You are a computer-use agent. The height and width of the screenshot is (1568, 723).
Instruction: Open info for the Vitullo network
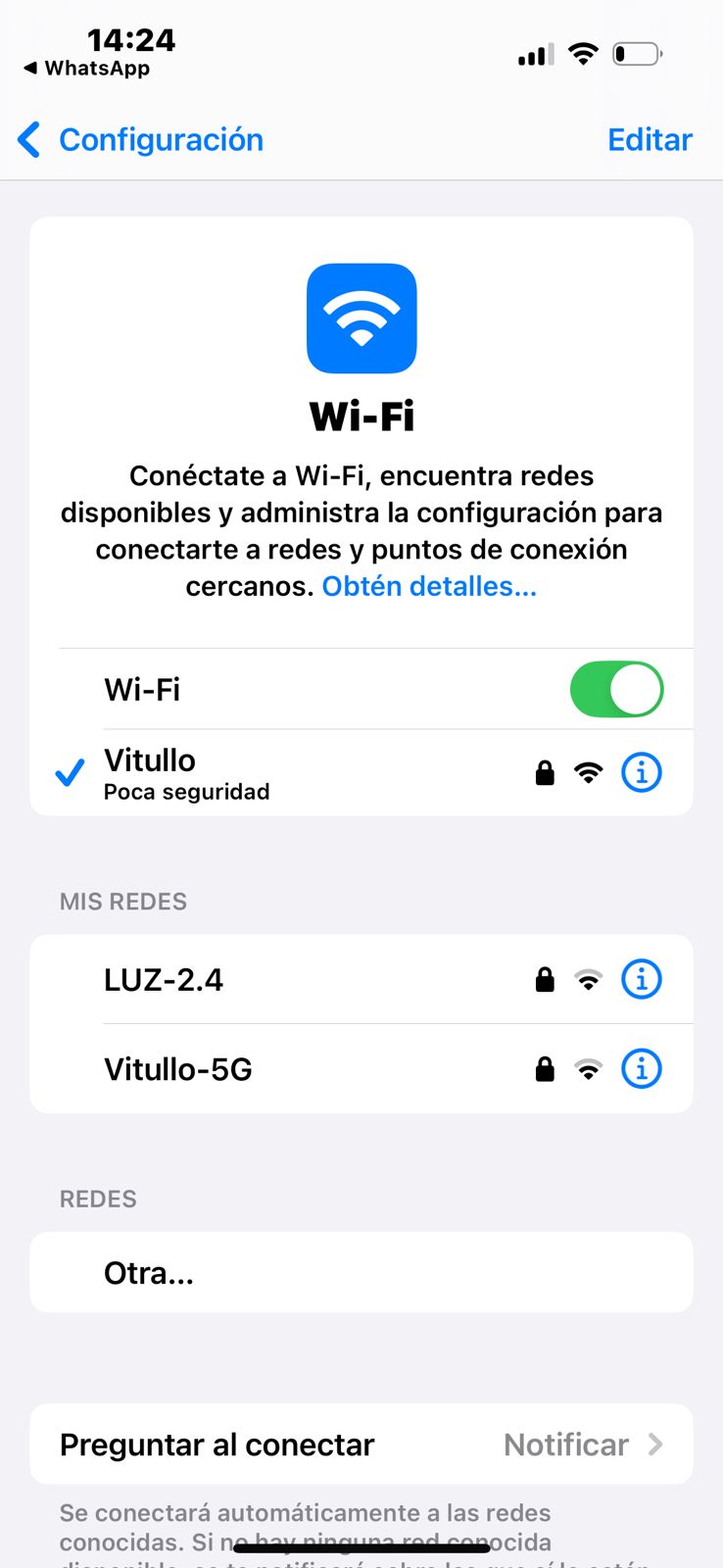point(642,773)
